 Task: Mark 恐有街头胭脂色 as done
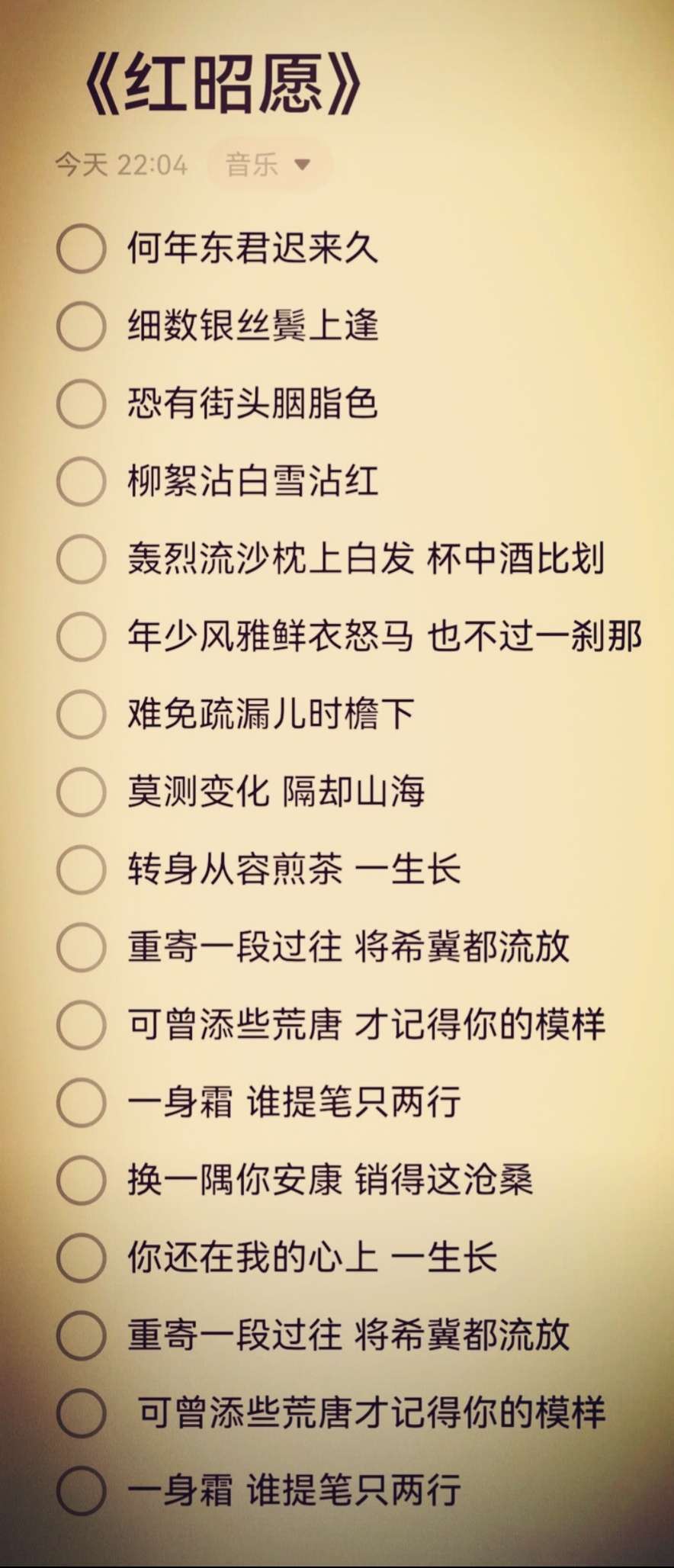[x=81, y=404]
